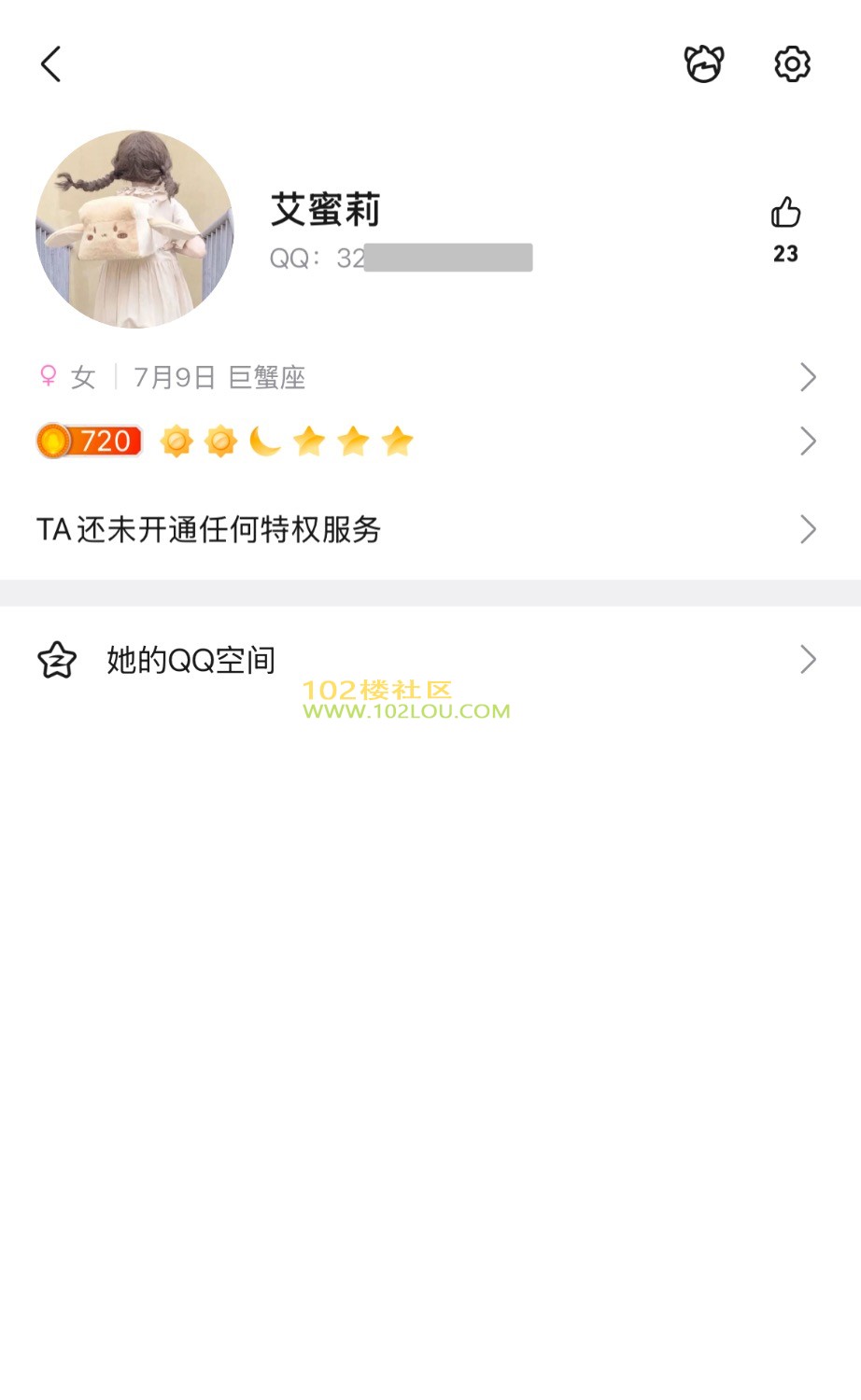
Task: Open the settings gear icon
Action: (x=792, y=64)
